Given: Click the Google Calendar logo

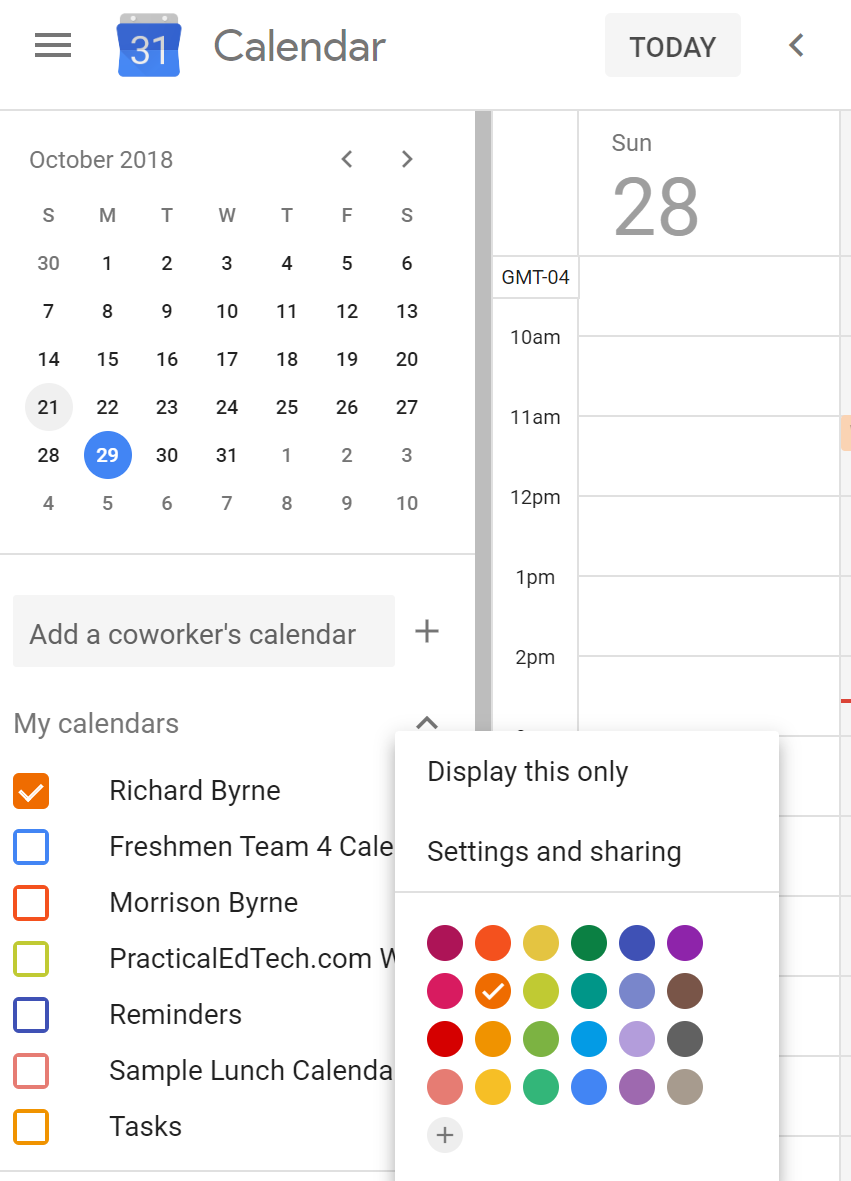Looking at the screenshot, I should [148, 45].
